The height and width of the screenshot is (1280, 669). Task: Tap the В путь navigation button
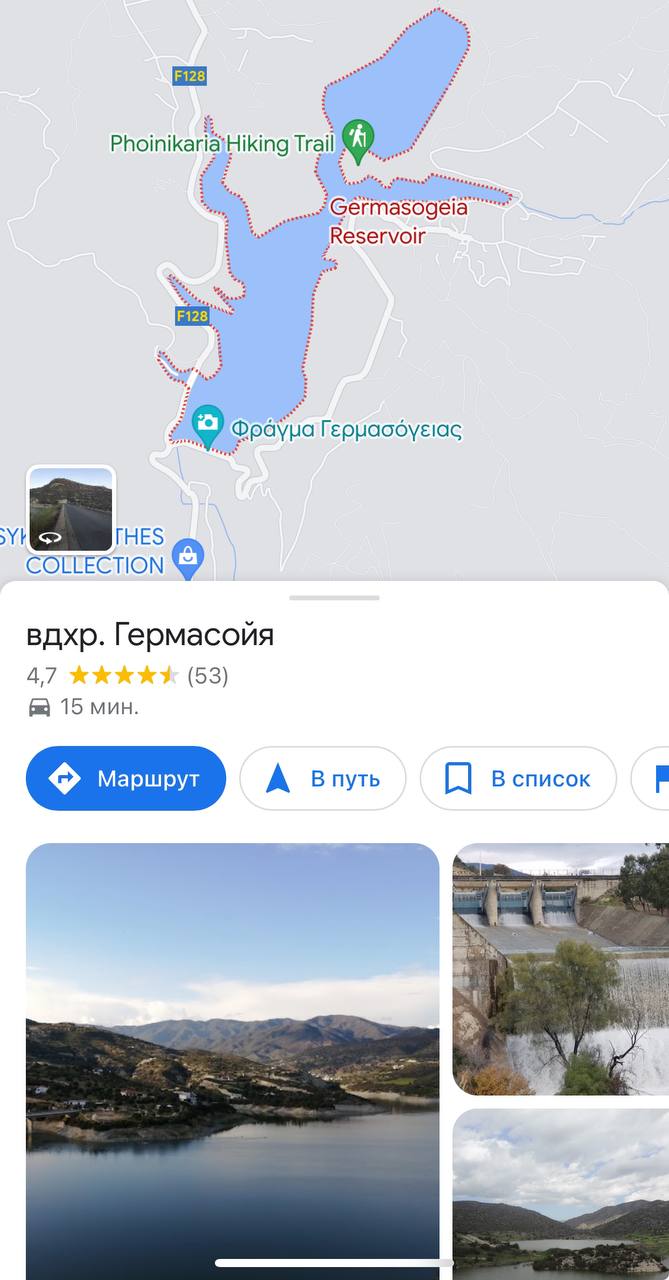click(x=323, y=778)
